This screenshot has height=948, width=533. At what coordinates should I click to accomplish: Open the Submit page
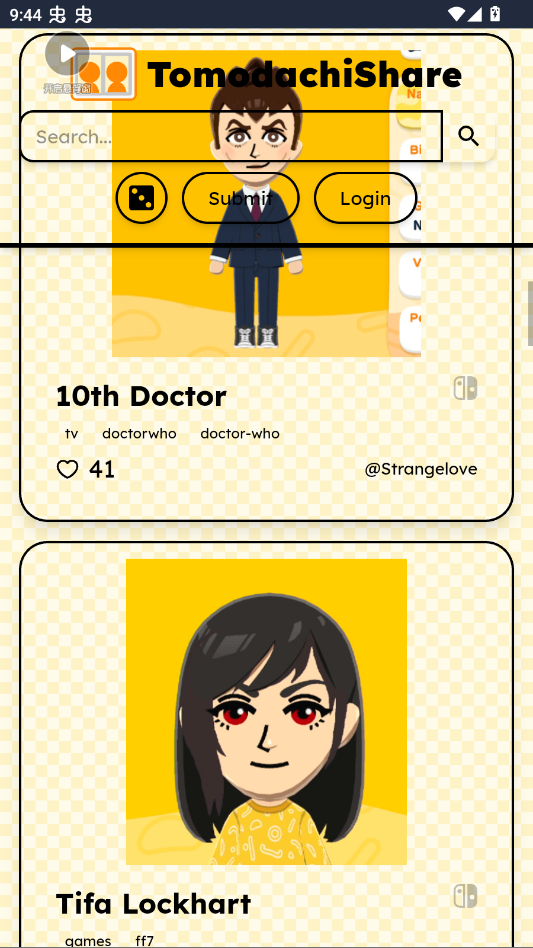[241, 198]
